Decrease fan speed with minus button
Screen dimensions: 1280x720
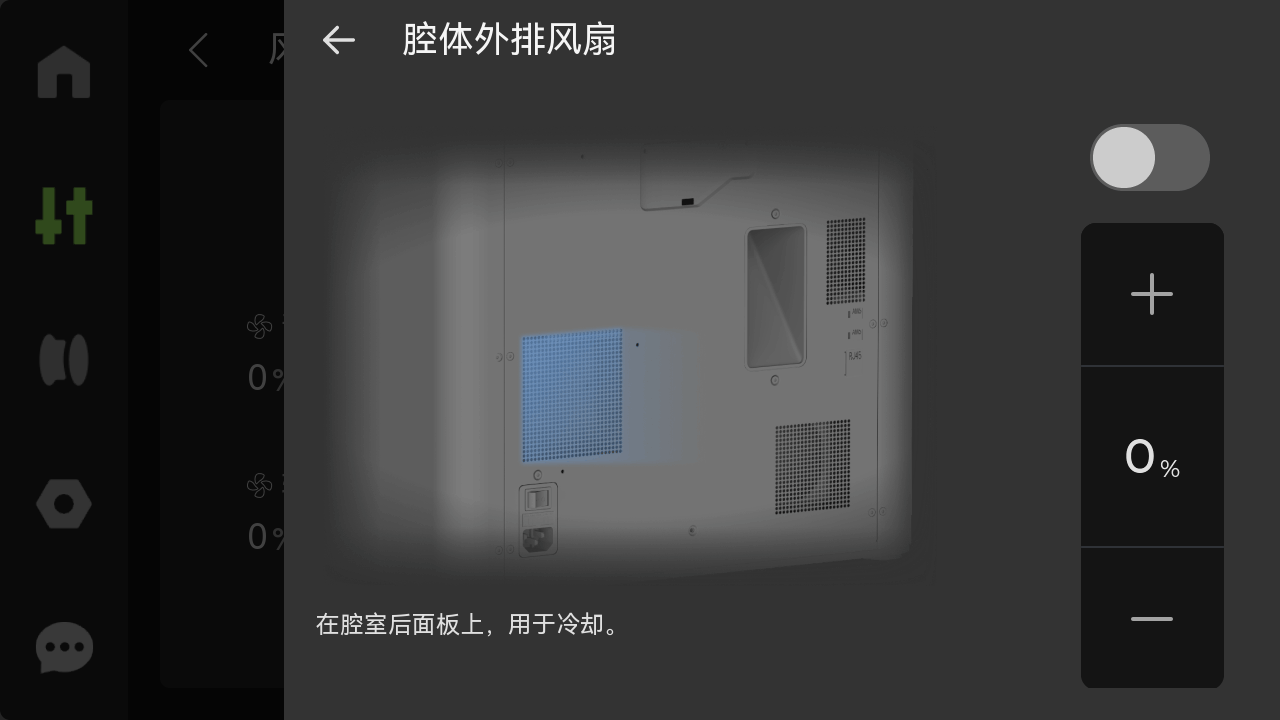1152,619
